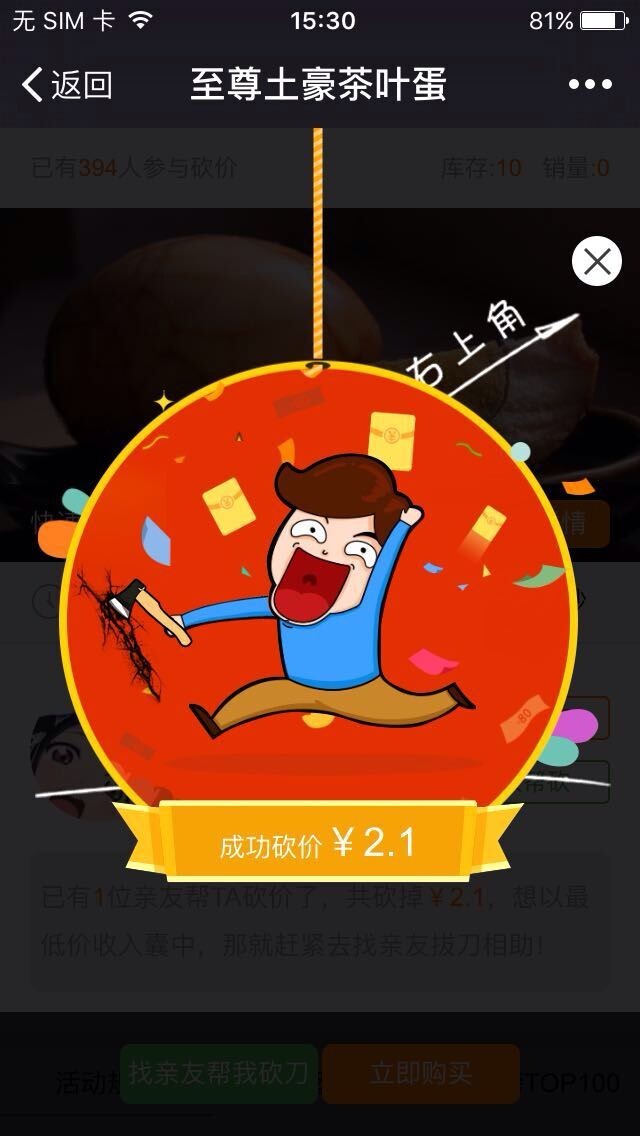Tap the 返回 back button
Viewport: 640px width, 1136px height.
pos(66,86)
